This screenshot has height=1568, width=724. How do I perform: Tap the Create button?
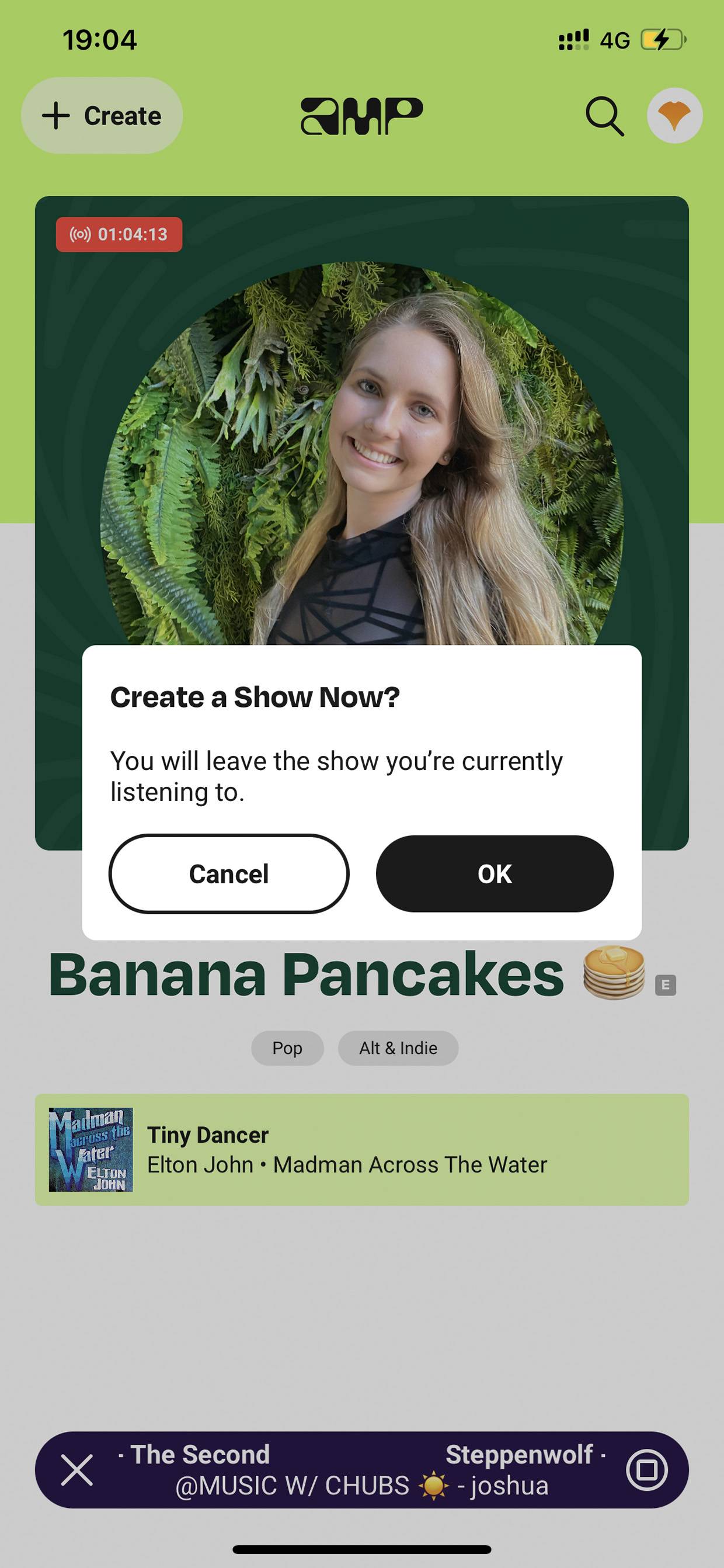click(102, 116)
